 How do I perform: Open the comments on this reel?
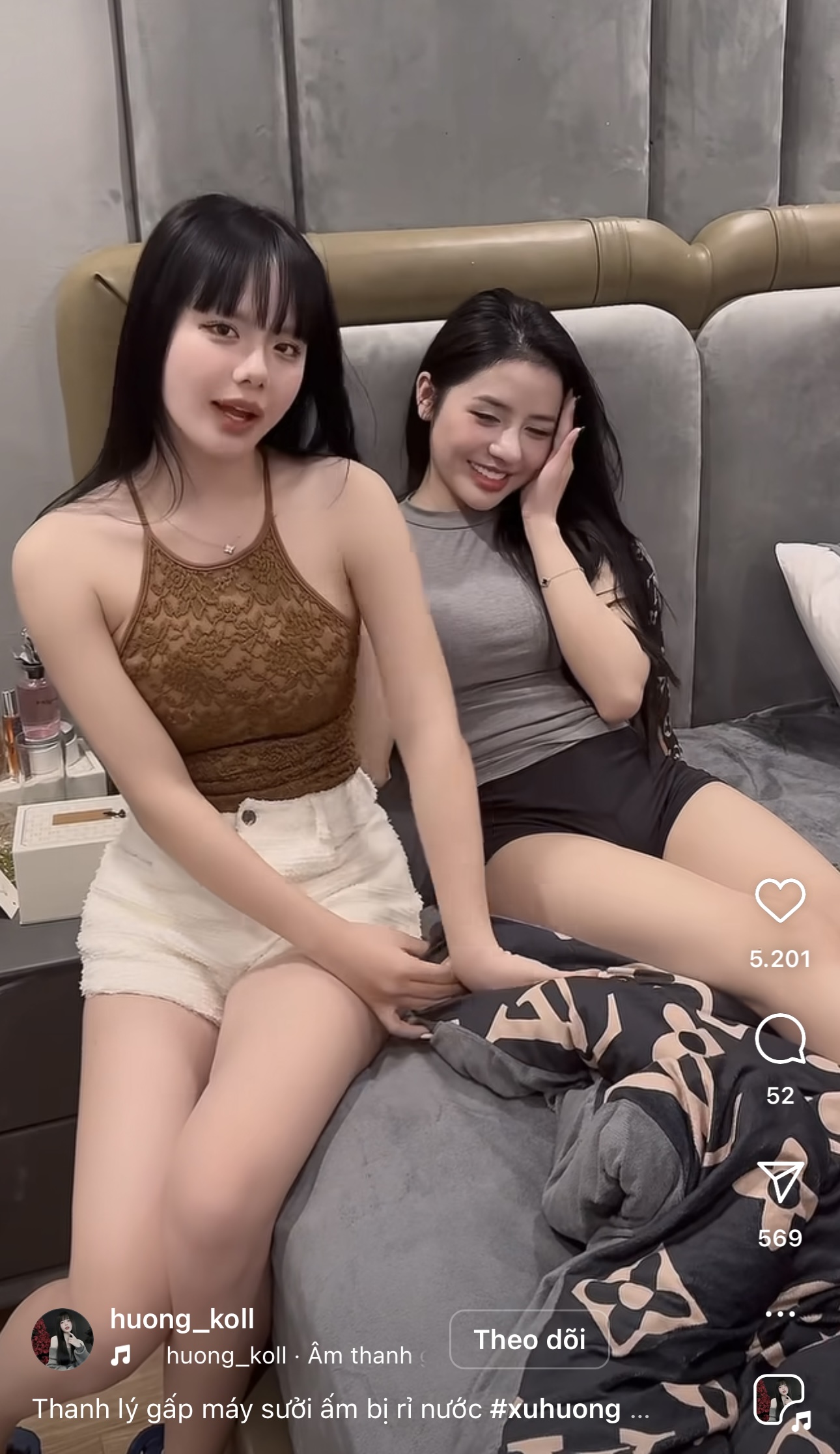(x=779, y=1039)
